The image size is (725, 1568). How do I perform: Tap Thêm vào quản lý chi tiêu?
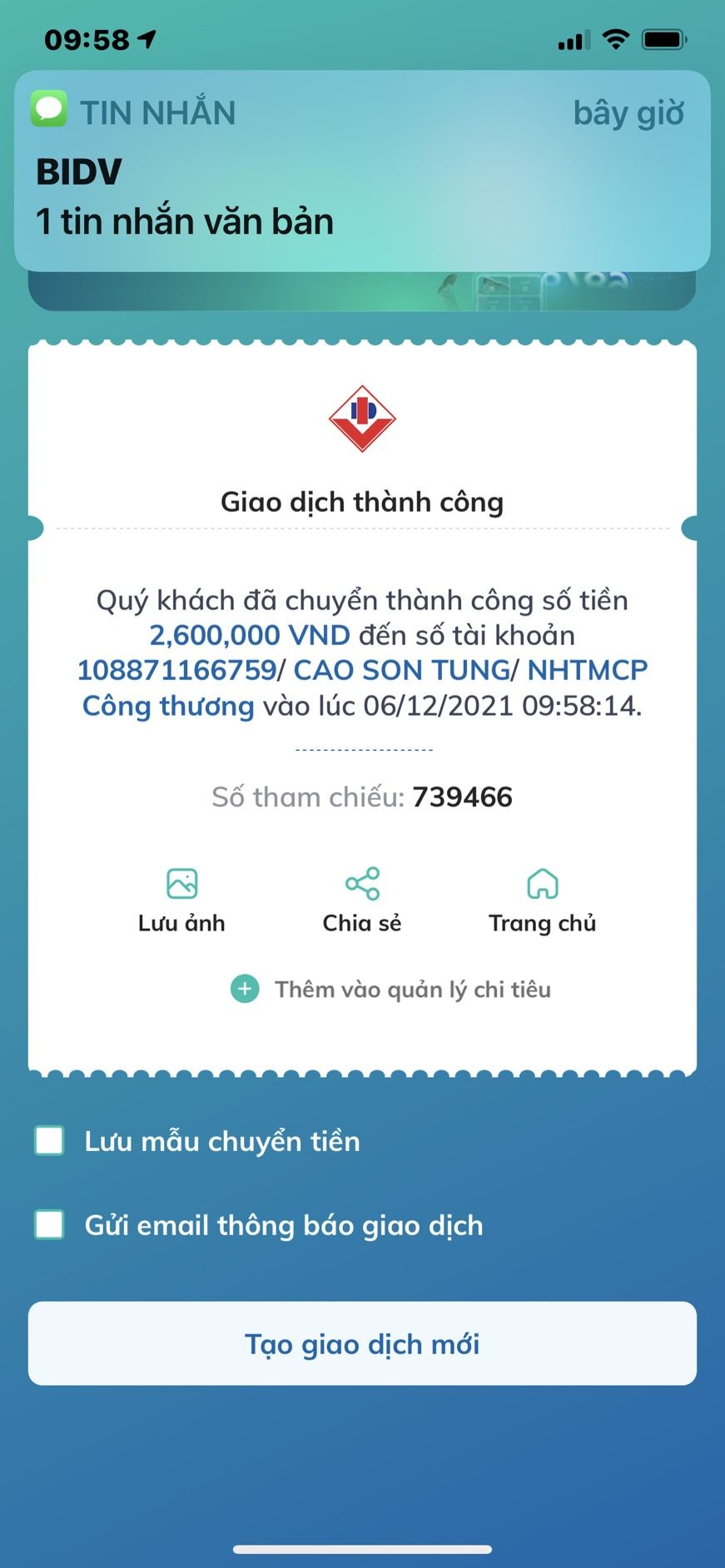pos(391,989)
